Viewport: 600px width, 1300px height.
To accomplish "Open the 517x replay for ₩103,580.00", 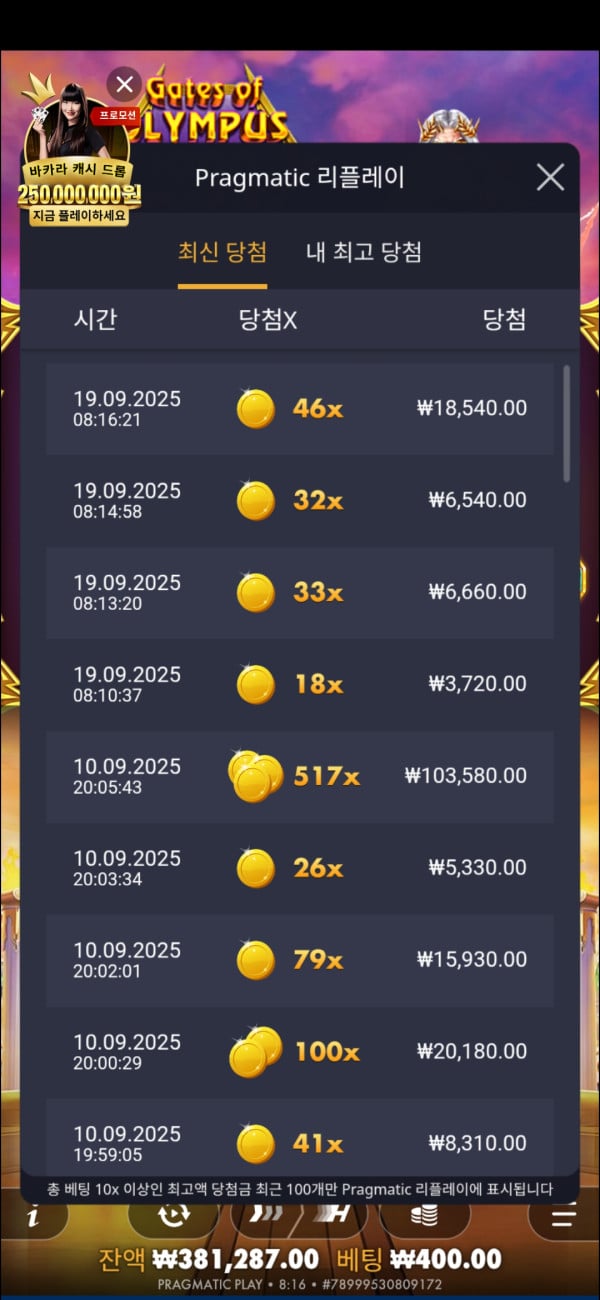I will (x=300, y=776).
